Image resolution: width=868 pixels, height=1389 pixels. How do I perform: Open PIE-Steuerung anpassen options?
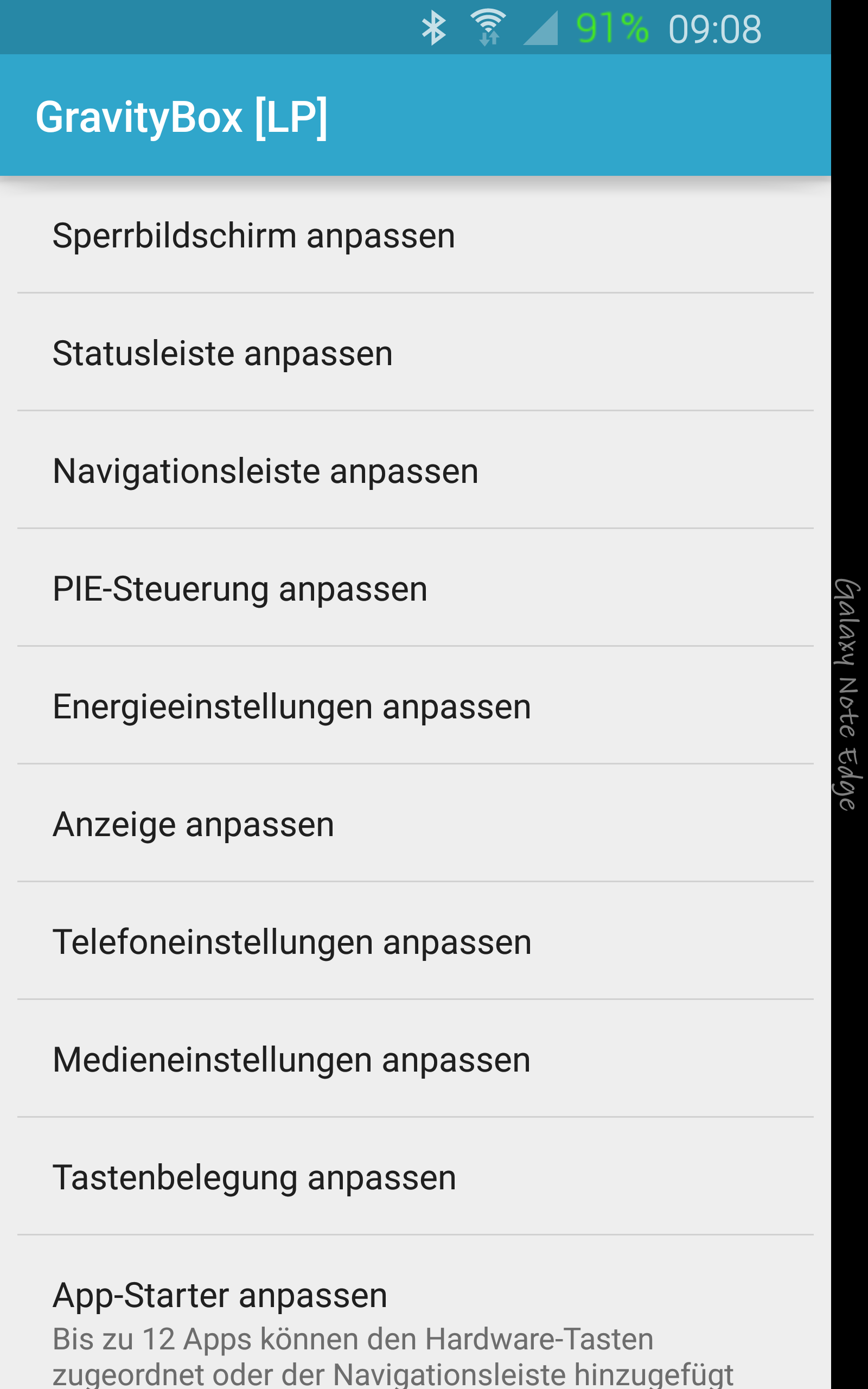tap(416, 588)
